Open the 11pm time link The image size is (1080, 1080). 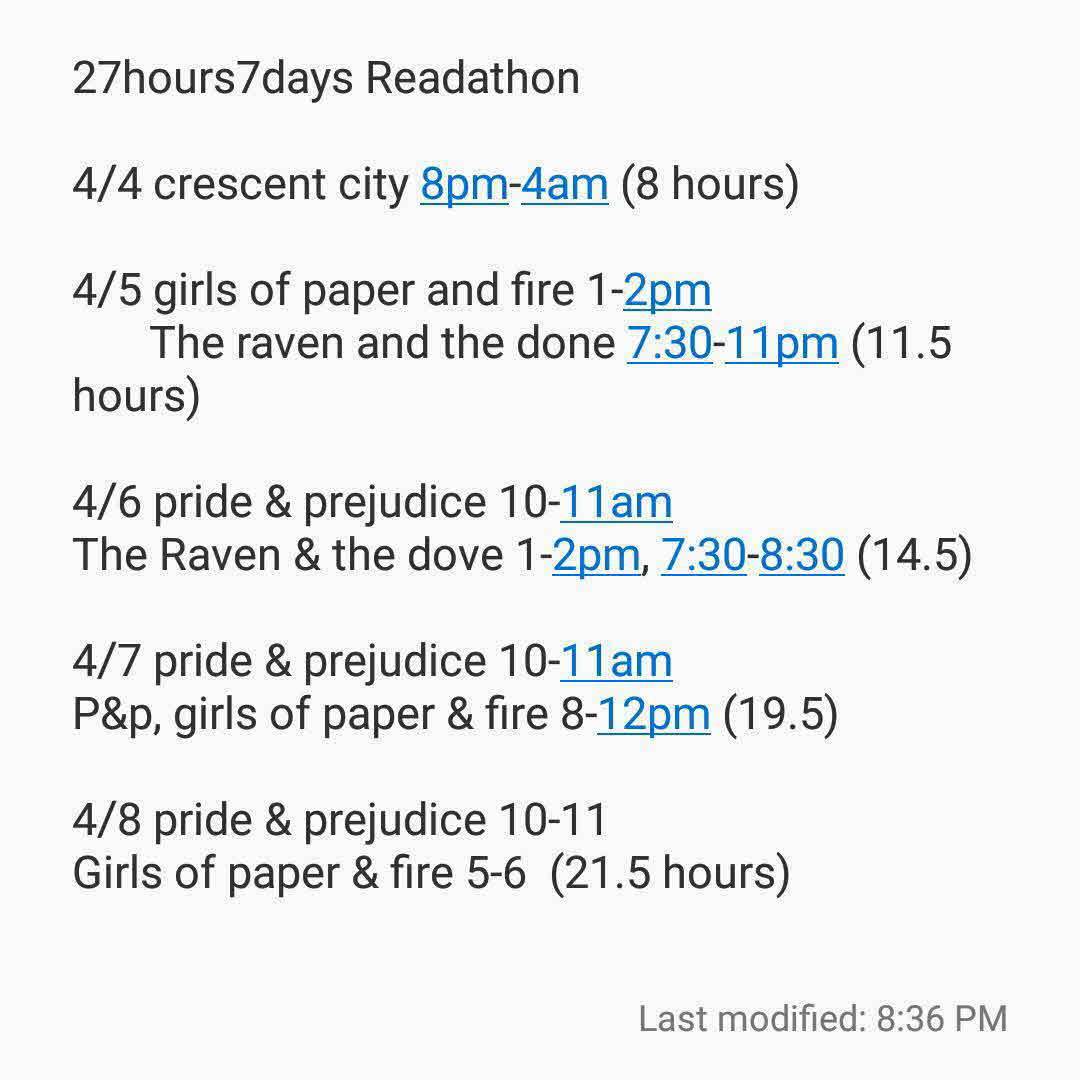tap(781, 344)
